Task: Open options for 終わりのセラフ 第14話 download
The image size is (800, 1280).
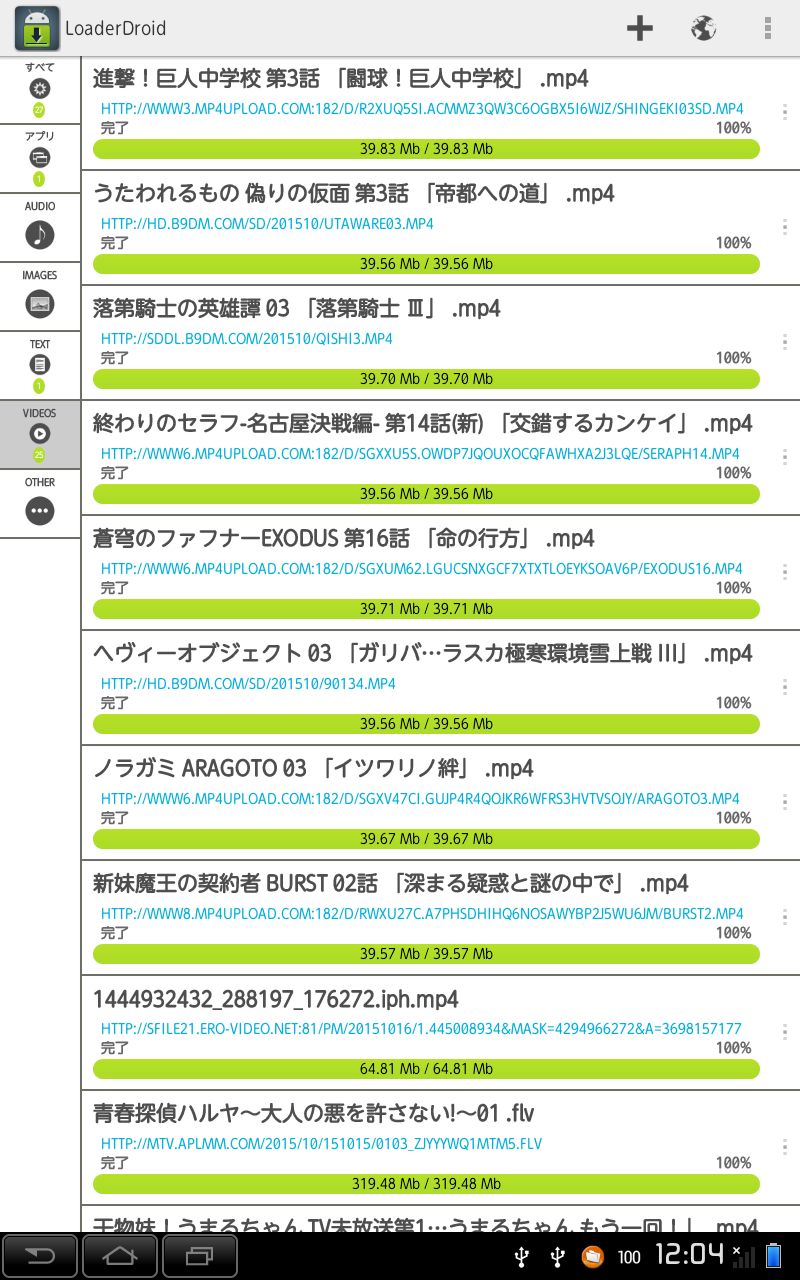Action: coord(785,457)
